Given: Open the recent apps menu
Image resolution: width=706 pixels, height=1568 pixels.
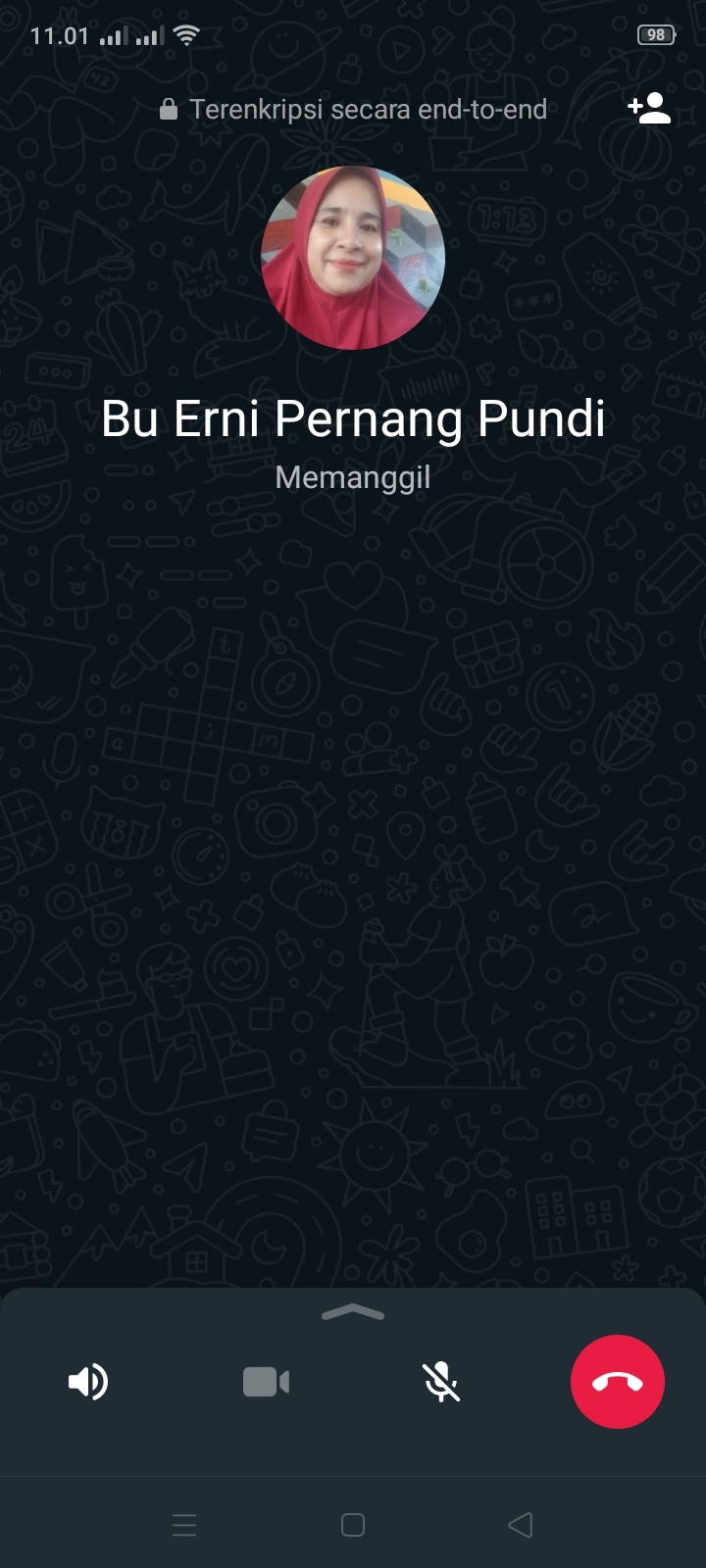Looking at the screenshot, I should (x=184, y=1525).
